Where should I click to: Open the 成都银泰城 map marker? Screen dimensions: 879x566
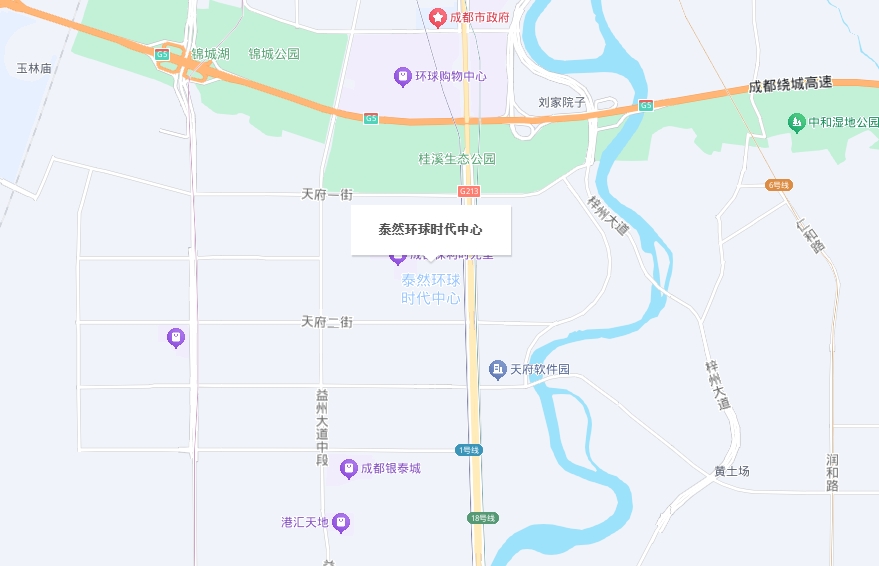349,468
